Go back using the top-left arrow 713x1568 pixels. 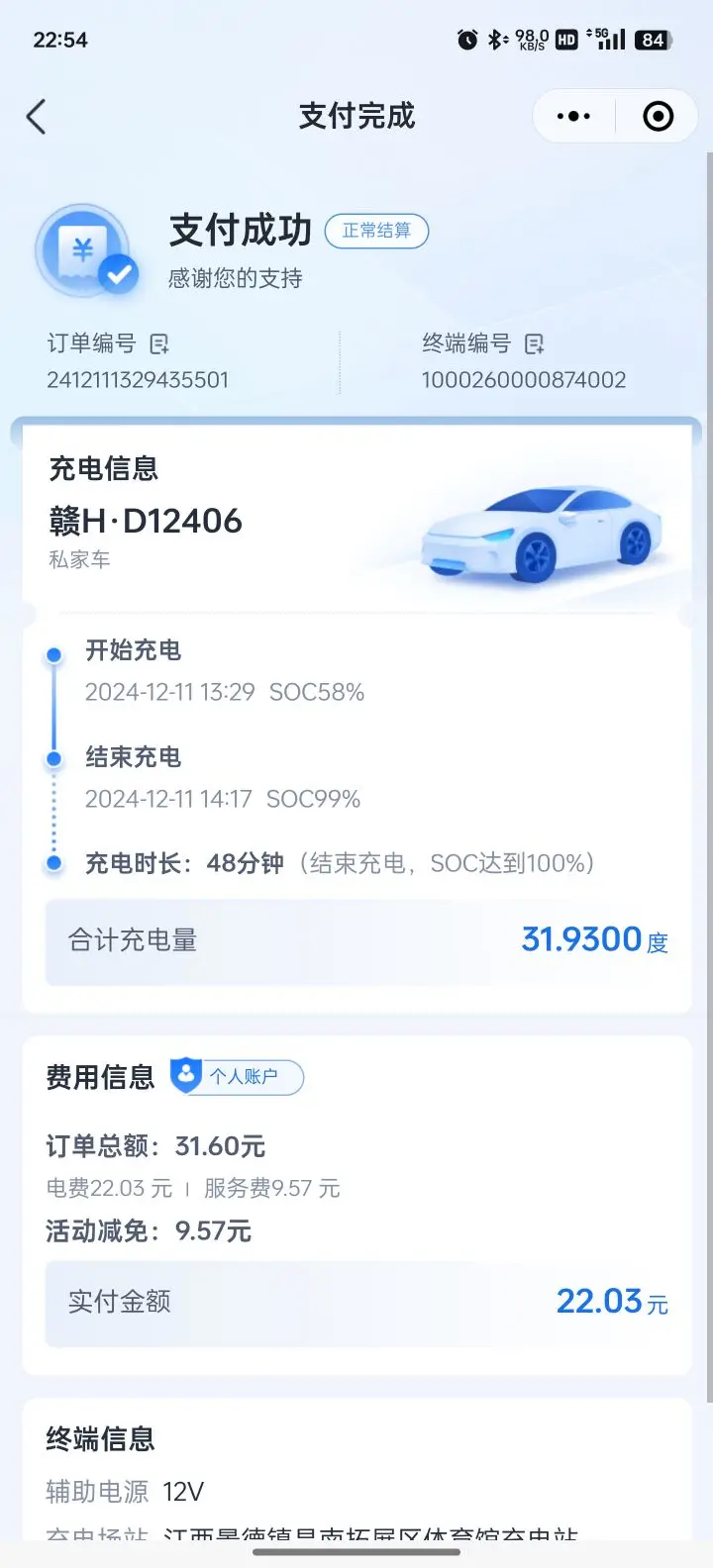(x=37, y=117)
